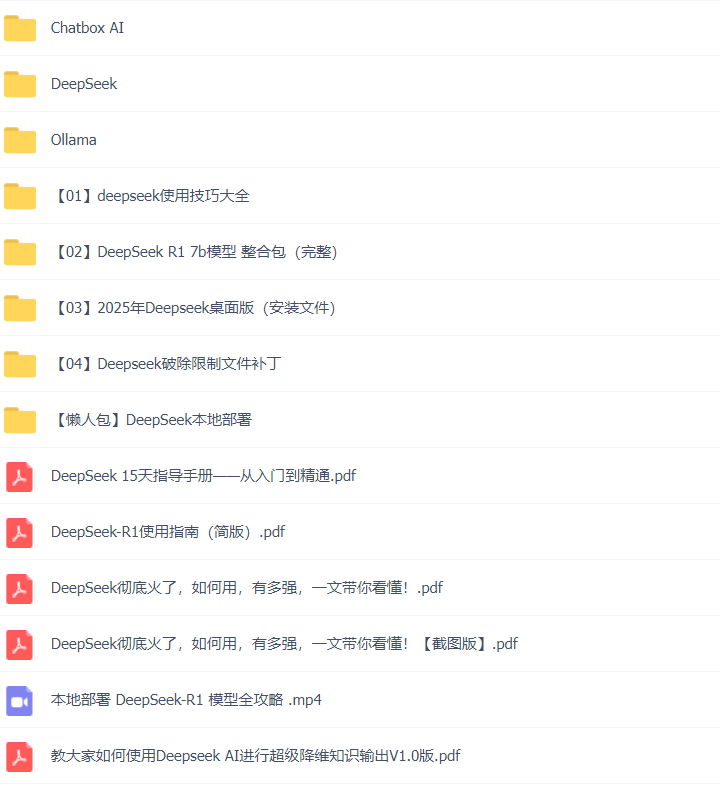Open folder 【03】2025年Deepseek桌面版

(x=195, y=308)
